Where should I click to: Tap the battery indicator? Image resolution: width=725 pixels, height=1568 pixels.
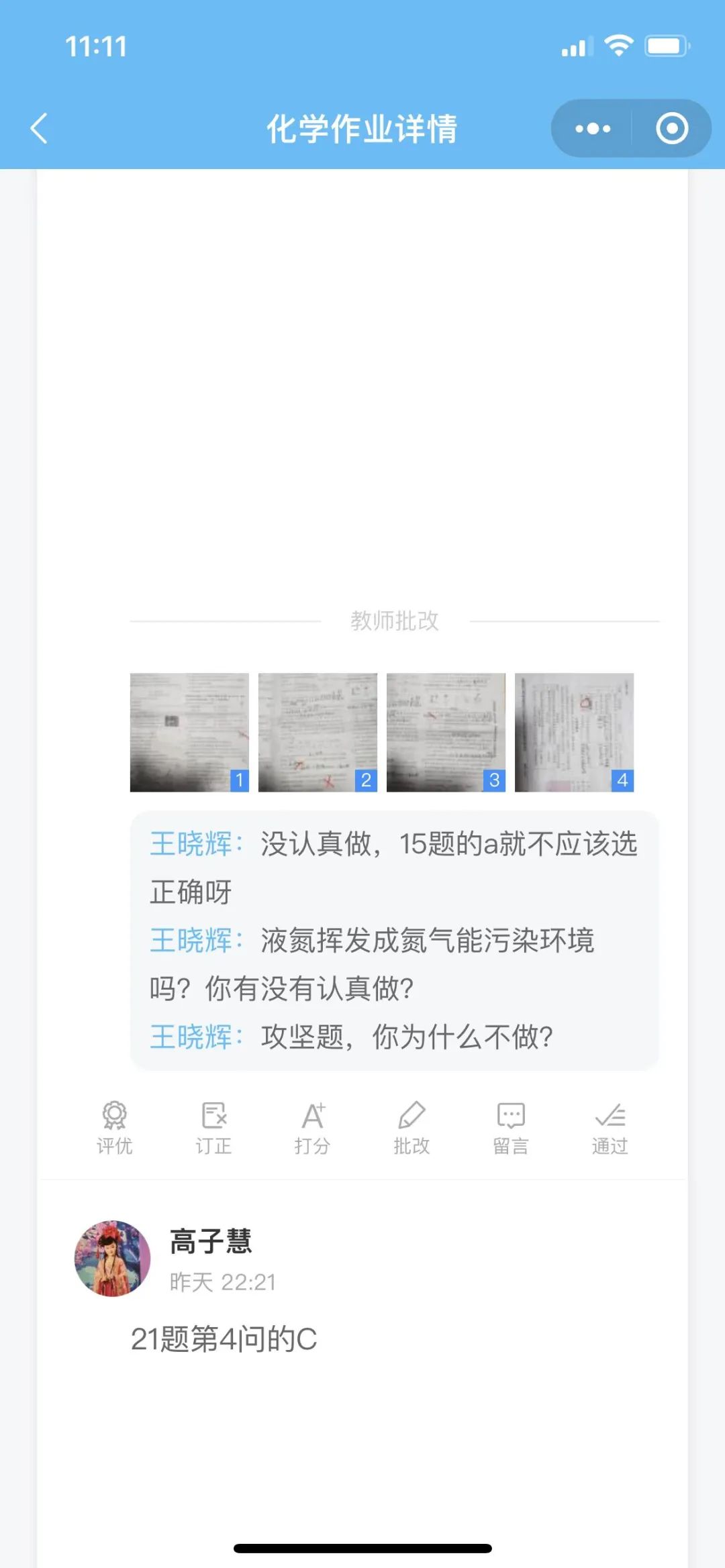(665, 46)
